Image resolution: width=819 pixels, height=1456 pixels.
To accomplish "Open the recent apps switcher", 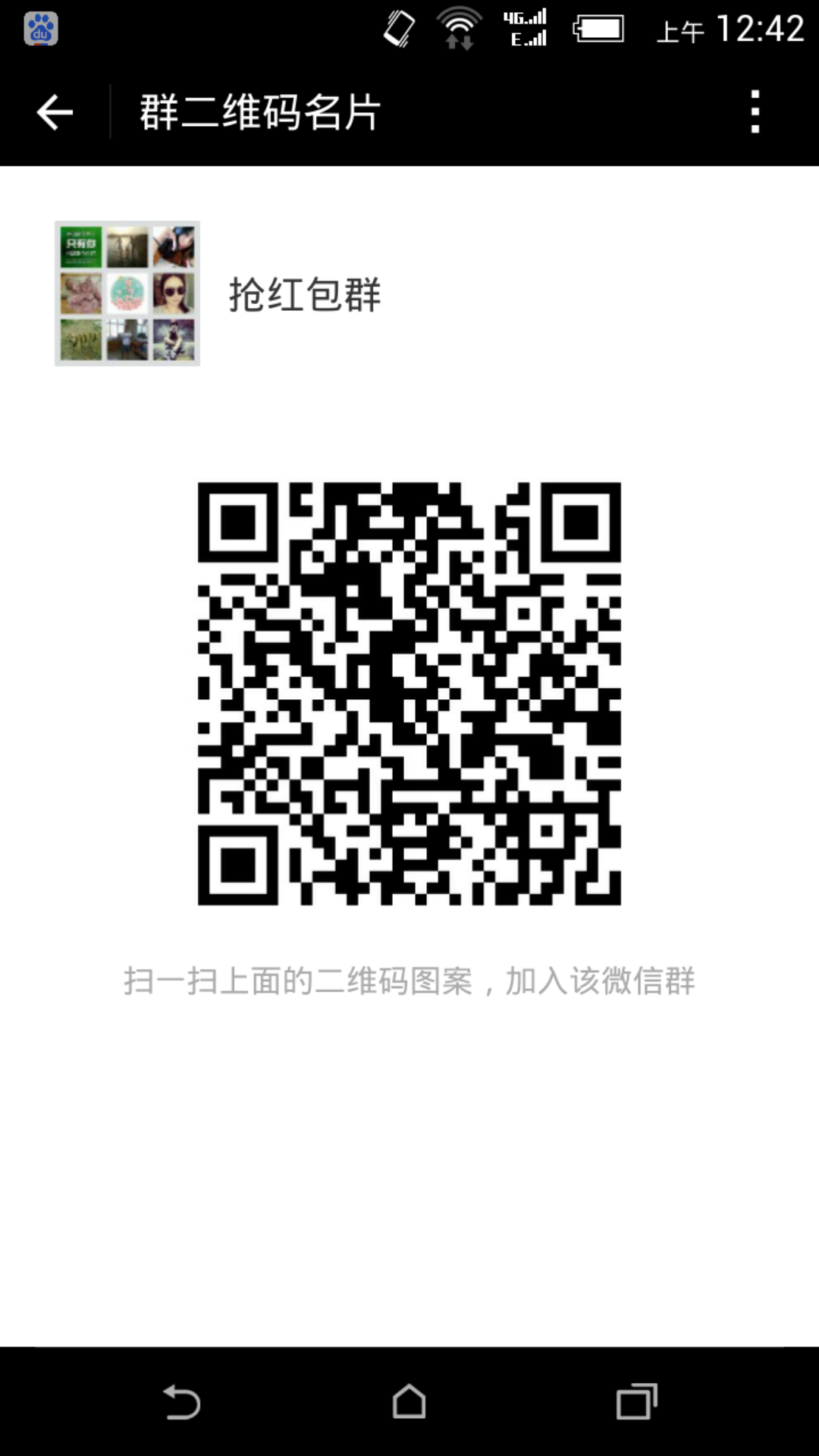I will 636,1401.
